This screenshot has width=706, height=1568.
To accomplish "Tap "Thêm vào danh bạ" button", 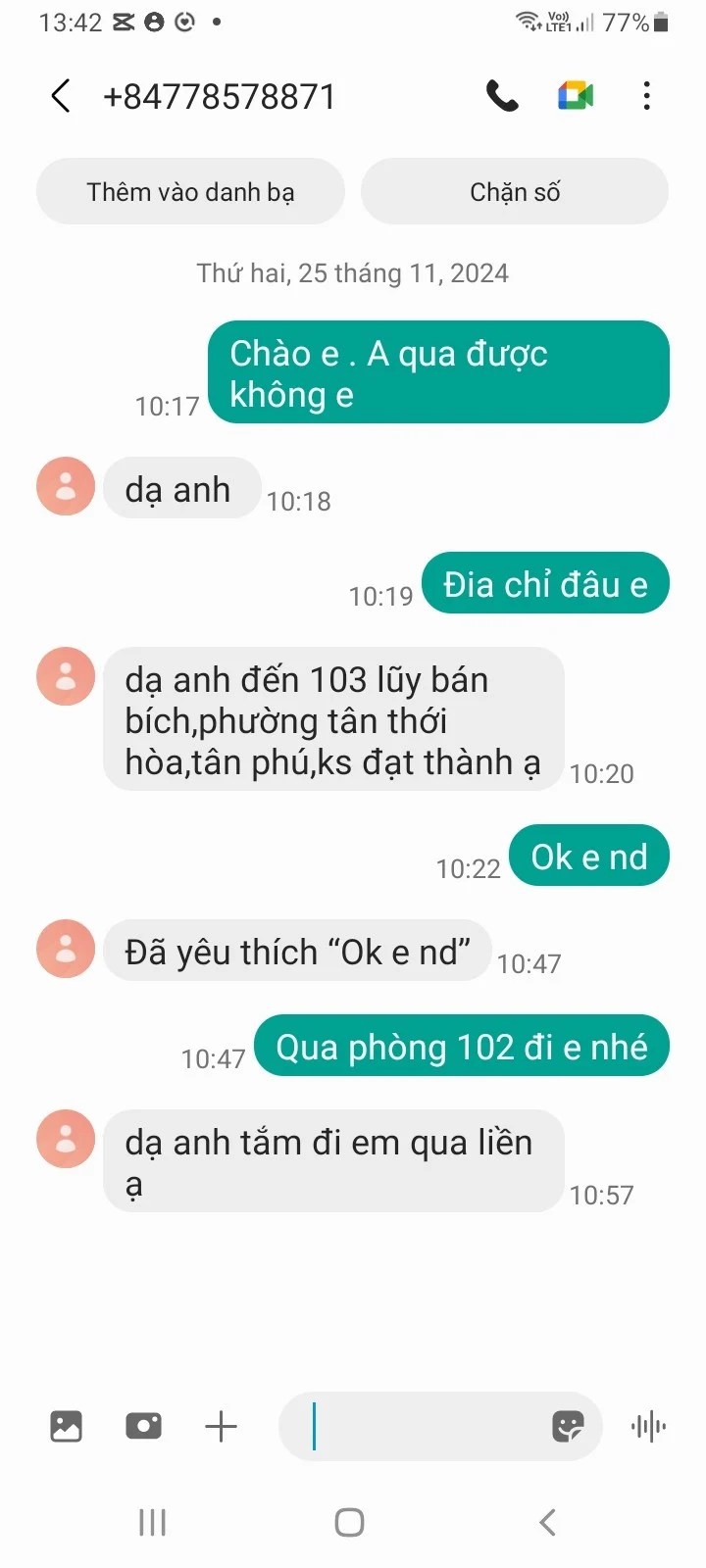I will tap(190, 192).
